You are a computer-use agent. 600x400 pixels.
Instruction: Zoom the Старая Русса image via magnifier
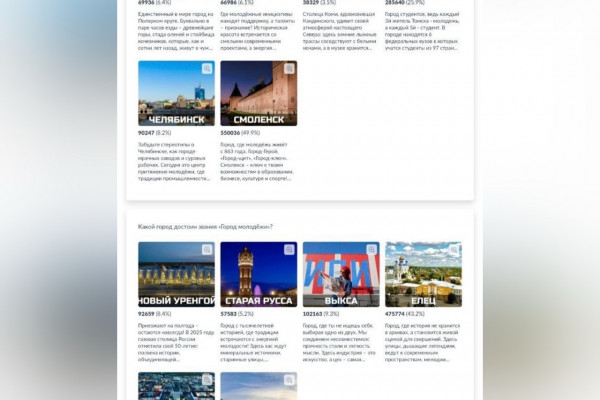click(289, 249)
